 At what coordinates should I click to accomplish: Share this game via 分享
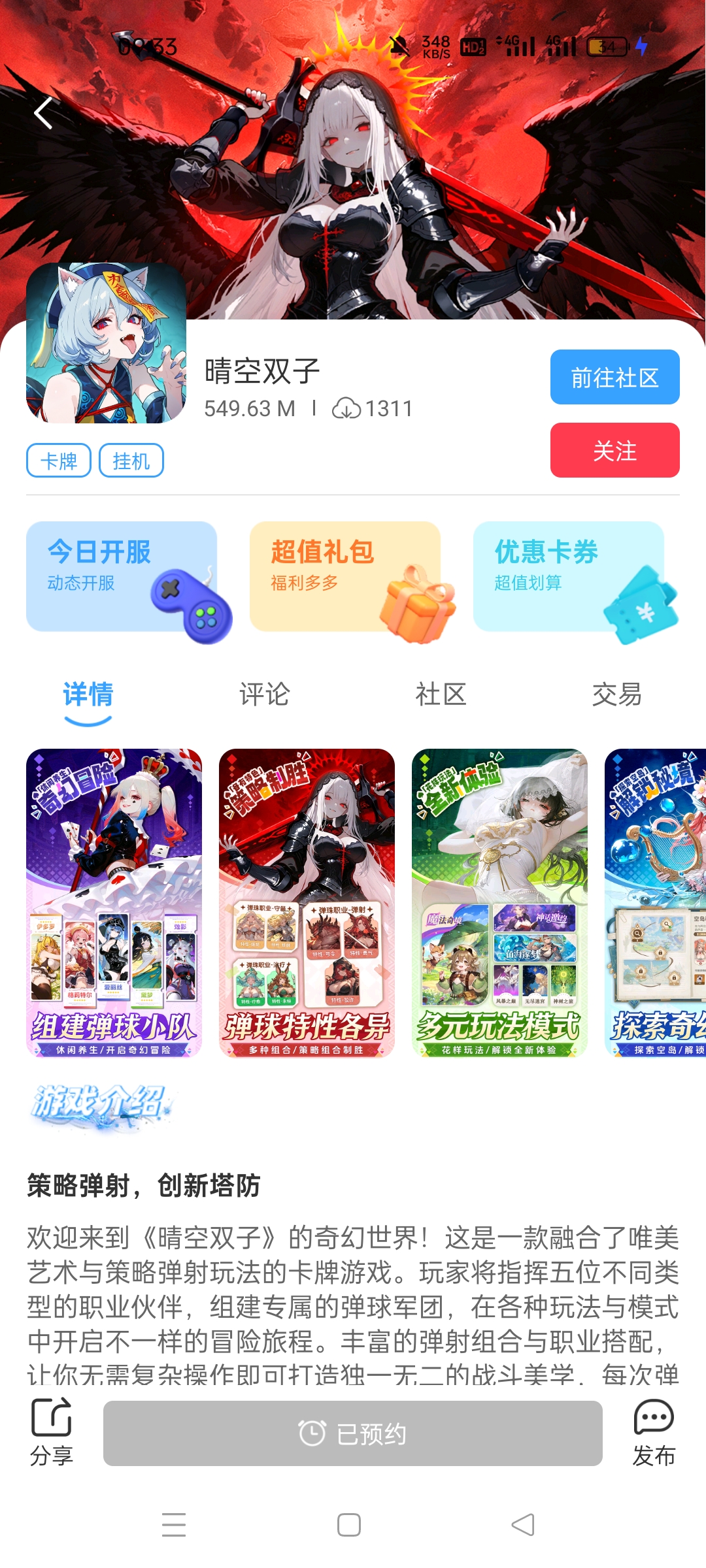52,1432
